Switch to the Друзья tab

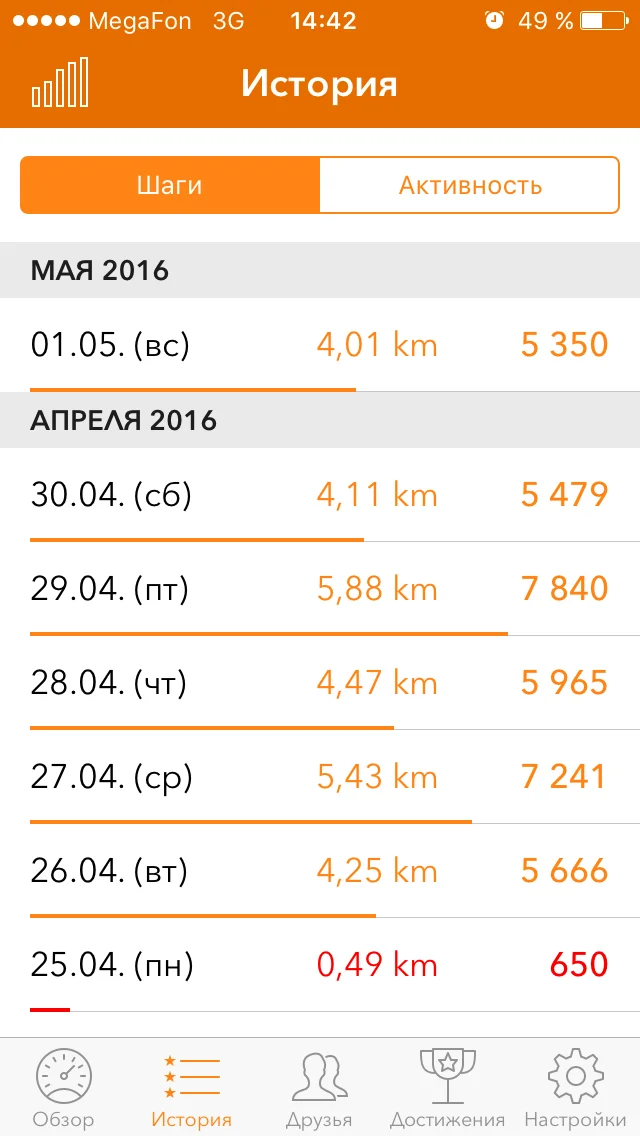click(319, 1088)
